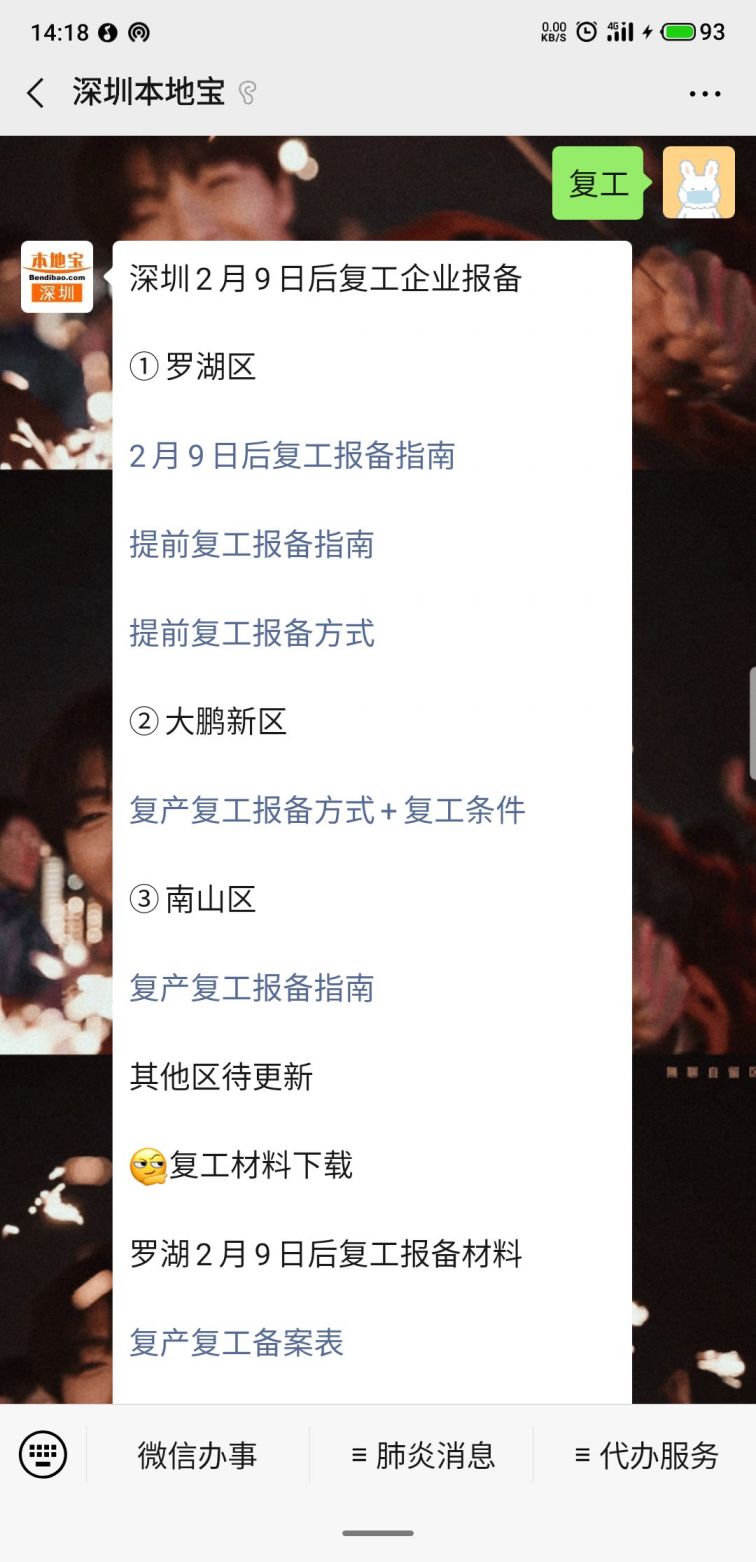Screen dimensions: 756x1562
Task: Open 提前复工报备方式 link
Action: [251, 633]
